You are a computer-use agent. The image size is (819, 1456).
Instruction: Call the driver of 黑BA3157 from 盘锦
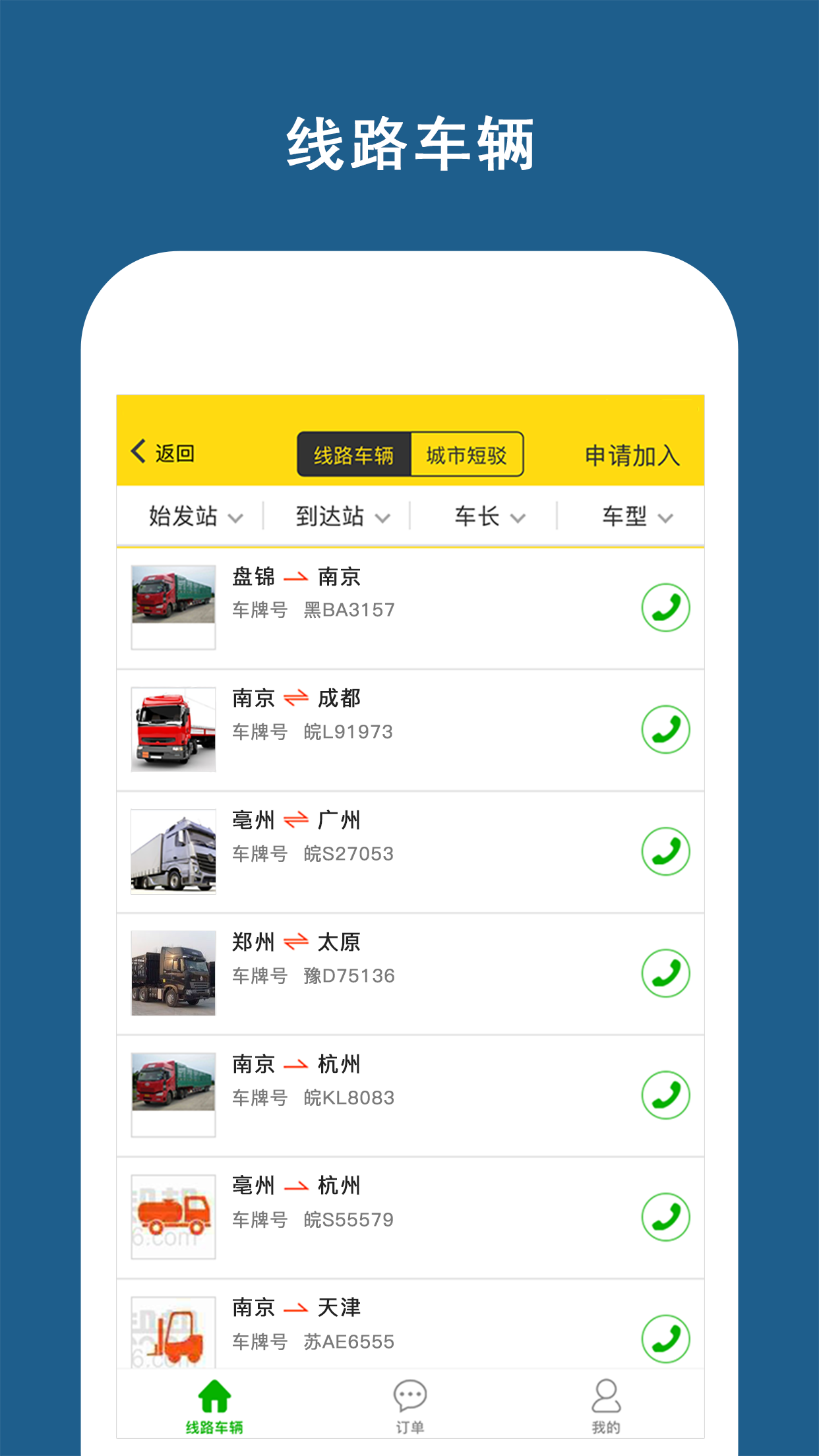click(x=667, y=608)
